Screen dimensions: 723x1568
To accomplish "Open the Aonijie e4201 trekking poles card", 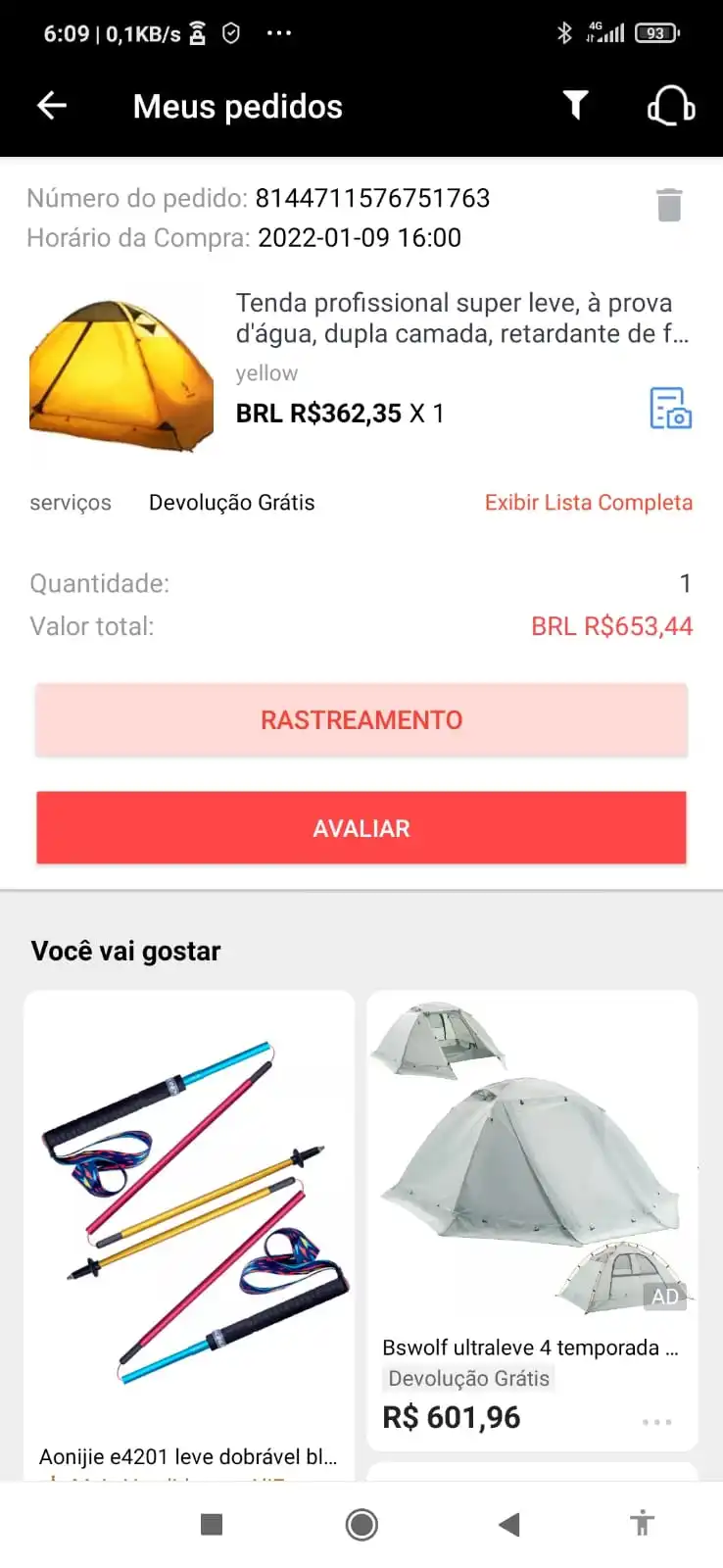I will click(189, 1225).
